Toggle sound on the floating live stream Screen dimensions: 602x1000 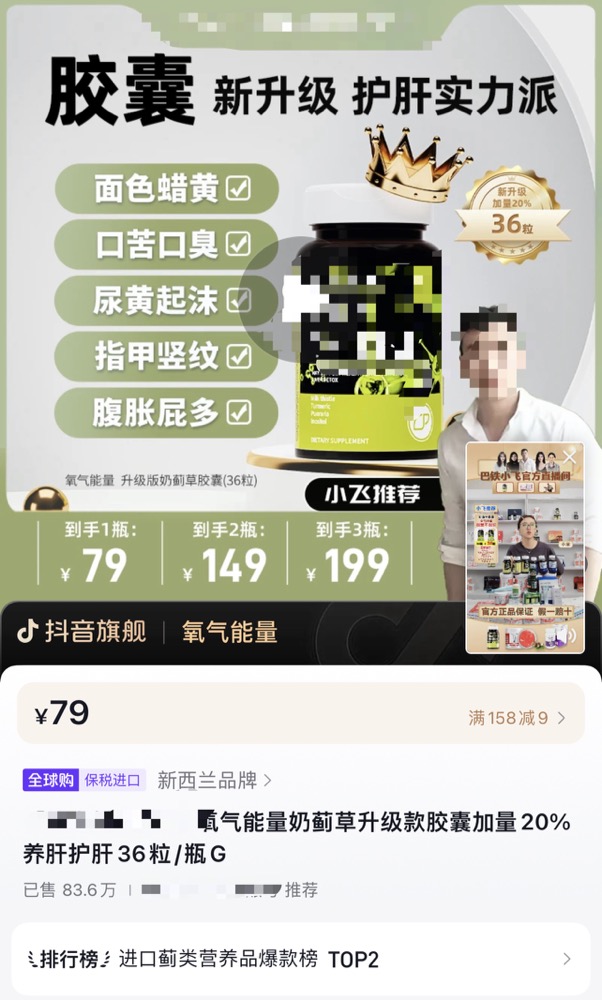tap(570, 636)
